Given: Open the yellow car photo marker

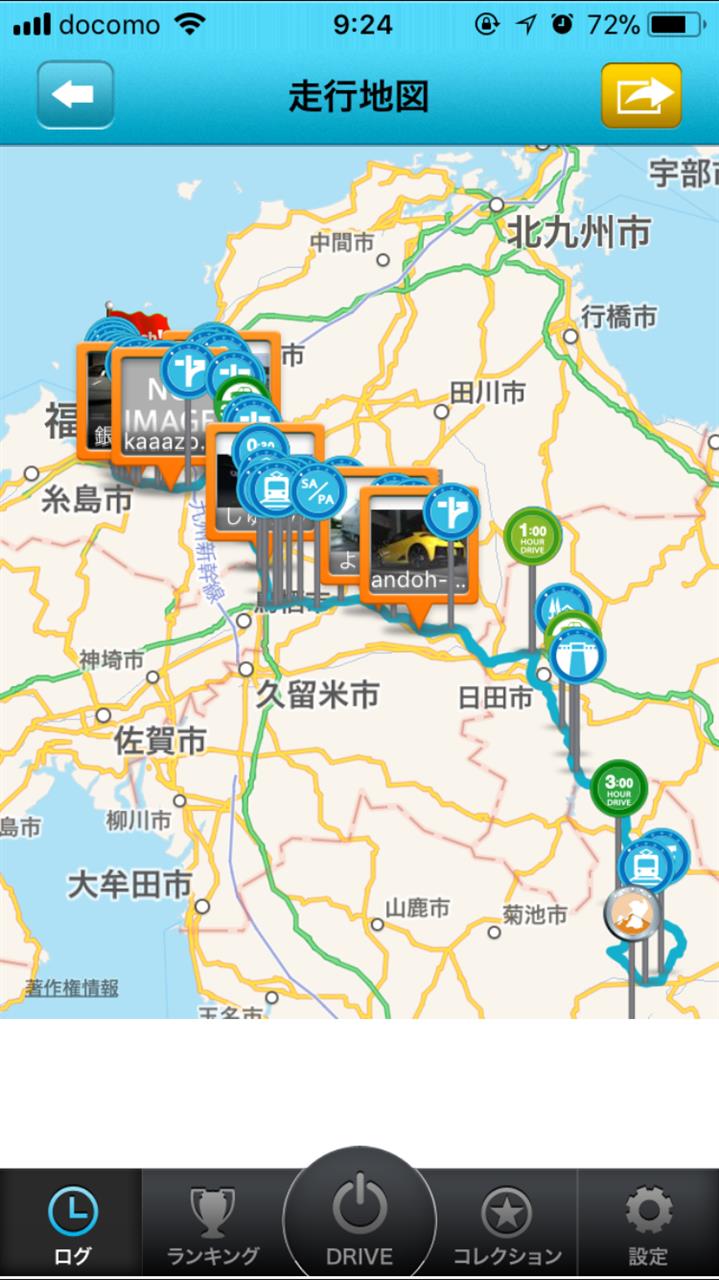Looking at the screenshot, I should 418,545.
